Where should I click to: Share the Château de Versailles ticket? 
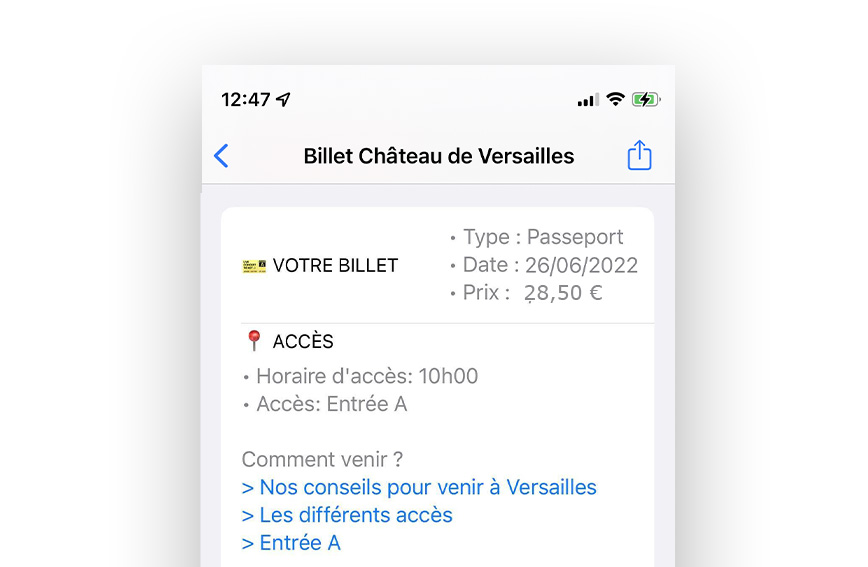pos(639,156)
